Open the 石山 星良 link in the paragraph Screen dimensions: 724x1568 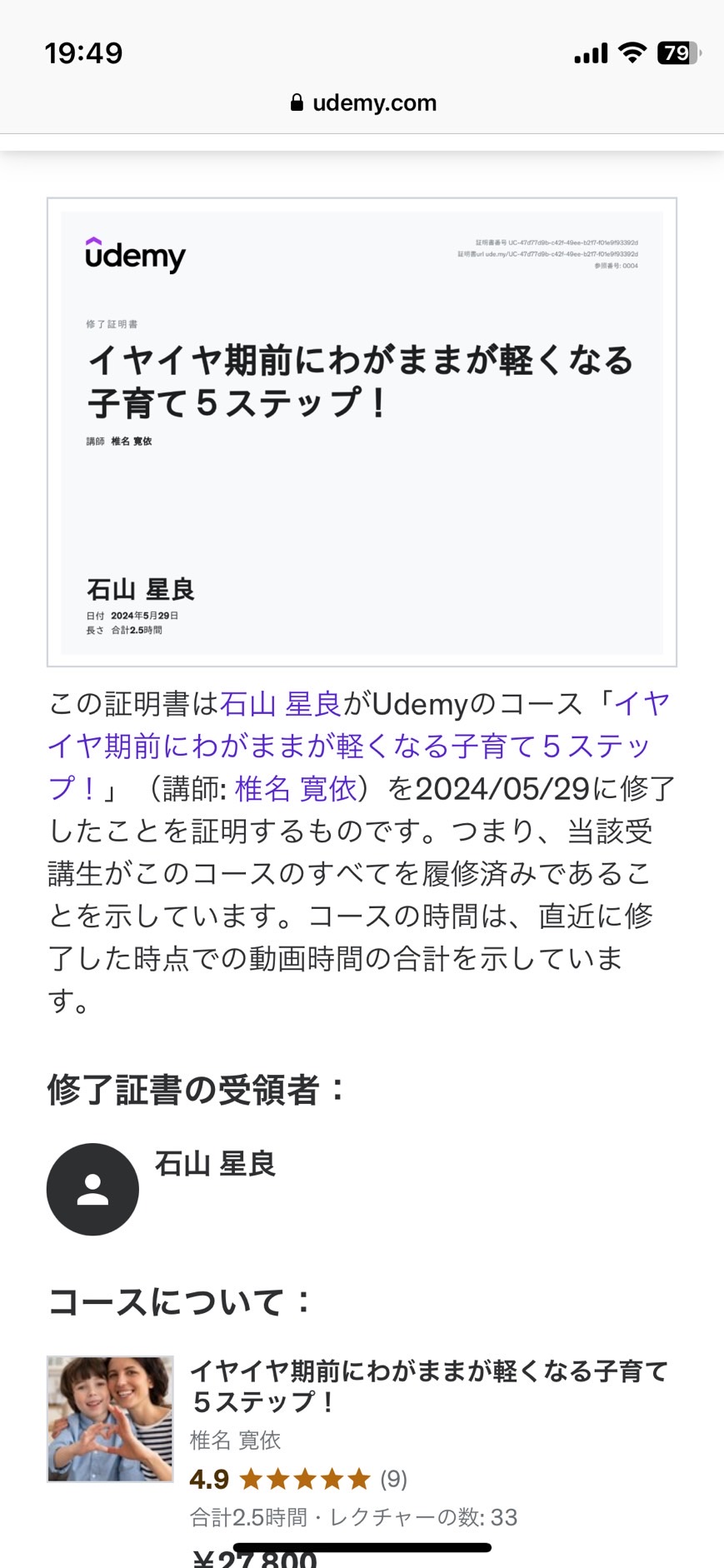[x=281, y=704]
